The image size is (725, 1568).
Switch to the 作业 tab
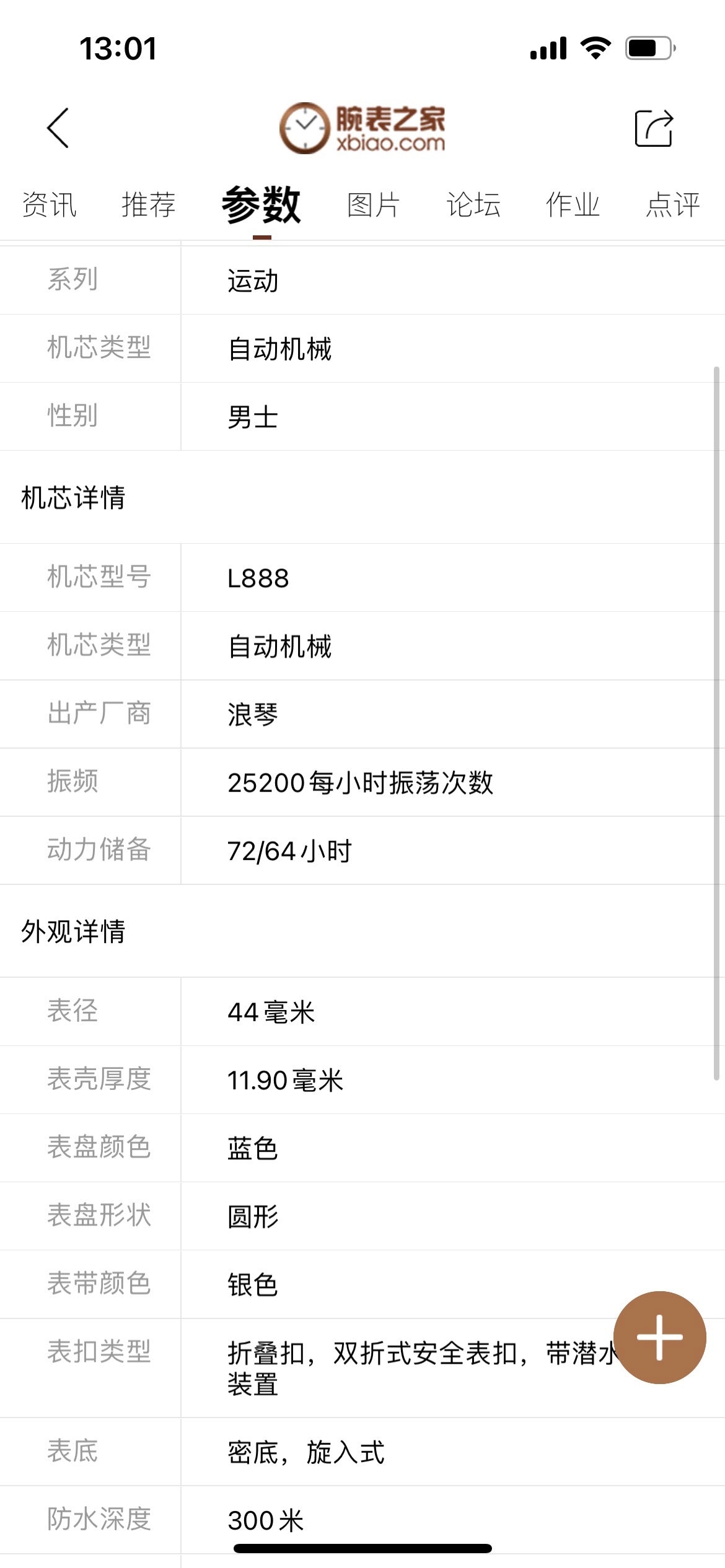pos(573,205)
